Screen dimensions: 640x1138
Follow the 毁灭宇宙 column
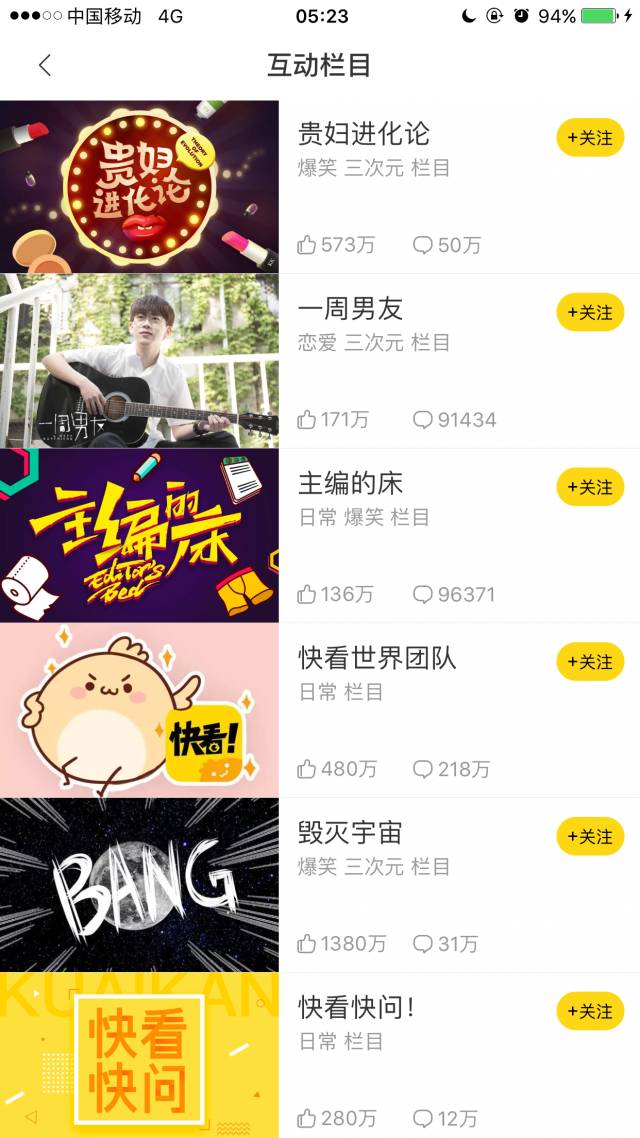(590, 836)
